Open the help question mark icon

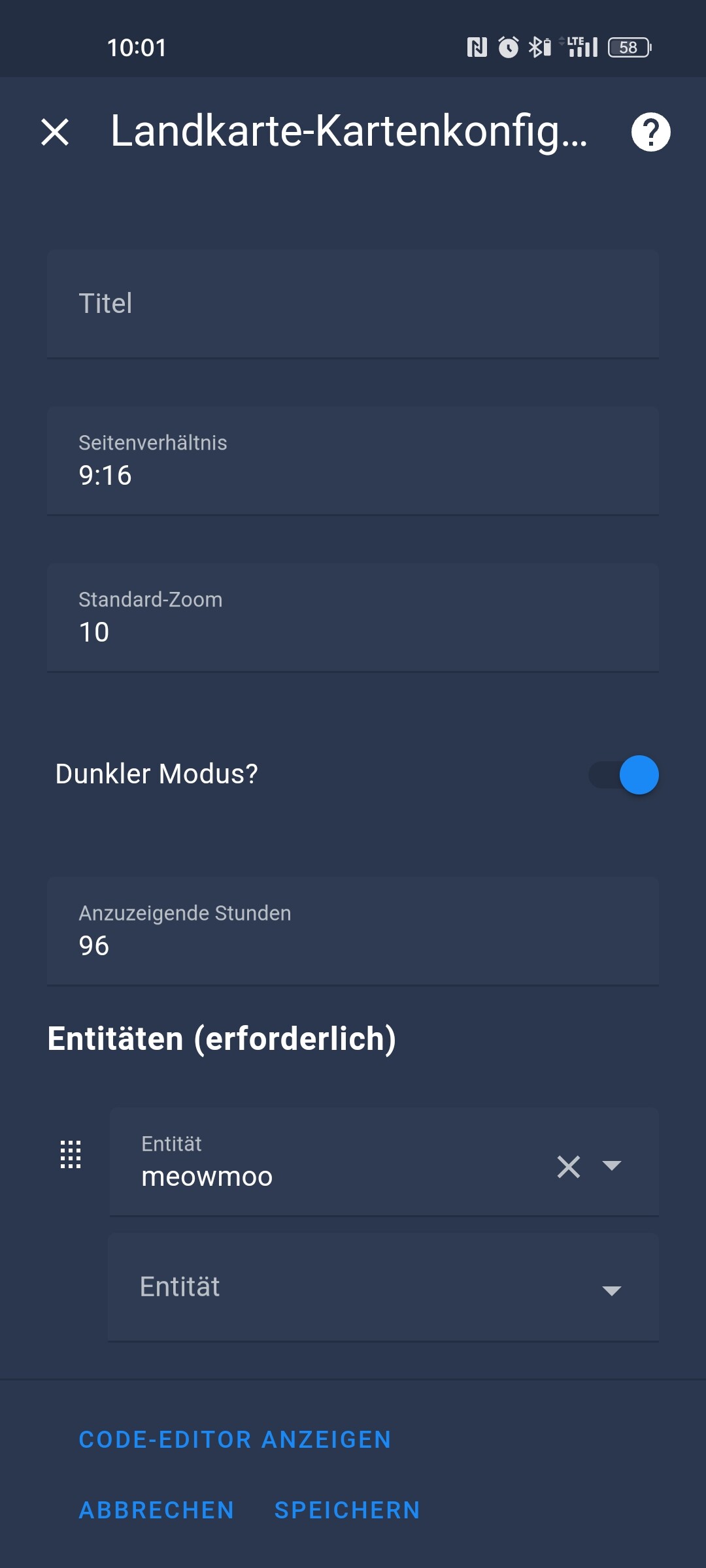point(650,132)
